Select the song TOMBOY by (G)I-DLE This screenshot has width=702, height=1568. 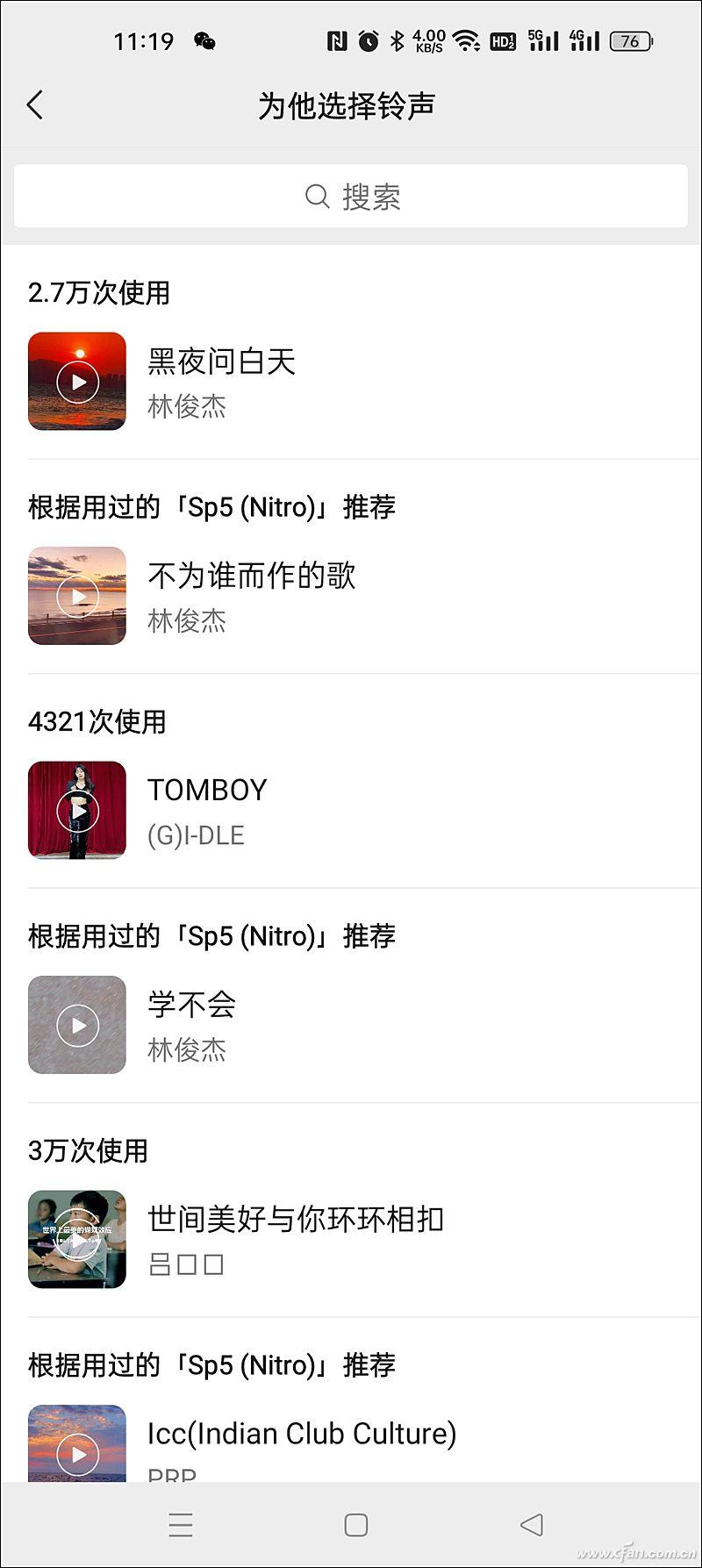(208, 790)
